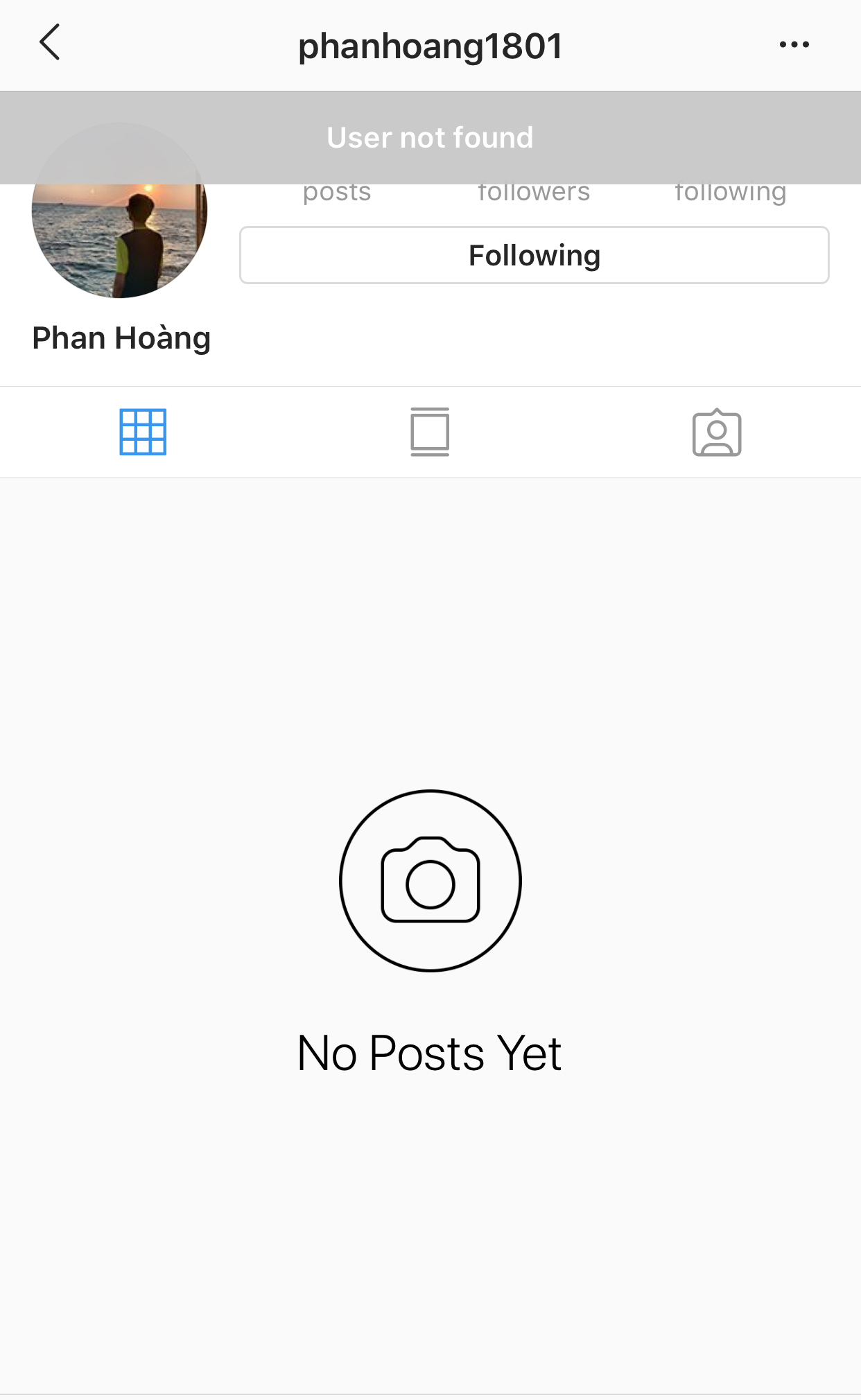Switch to the tagged photos tab
Image resolution: width=861 pixels, height=1400 pixels.
pos(717,431)
